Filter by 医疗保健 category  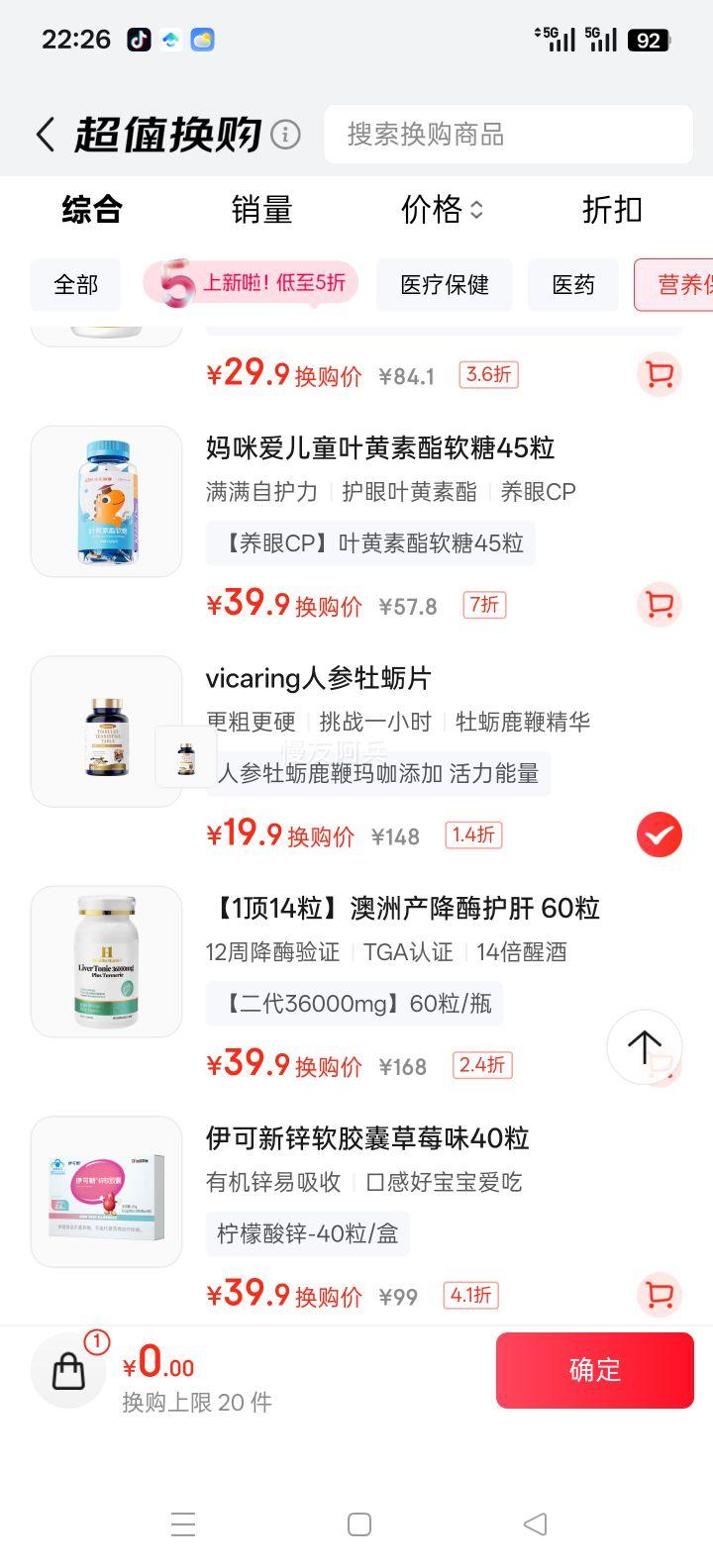pos(445,285)
